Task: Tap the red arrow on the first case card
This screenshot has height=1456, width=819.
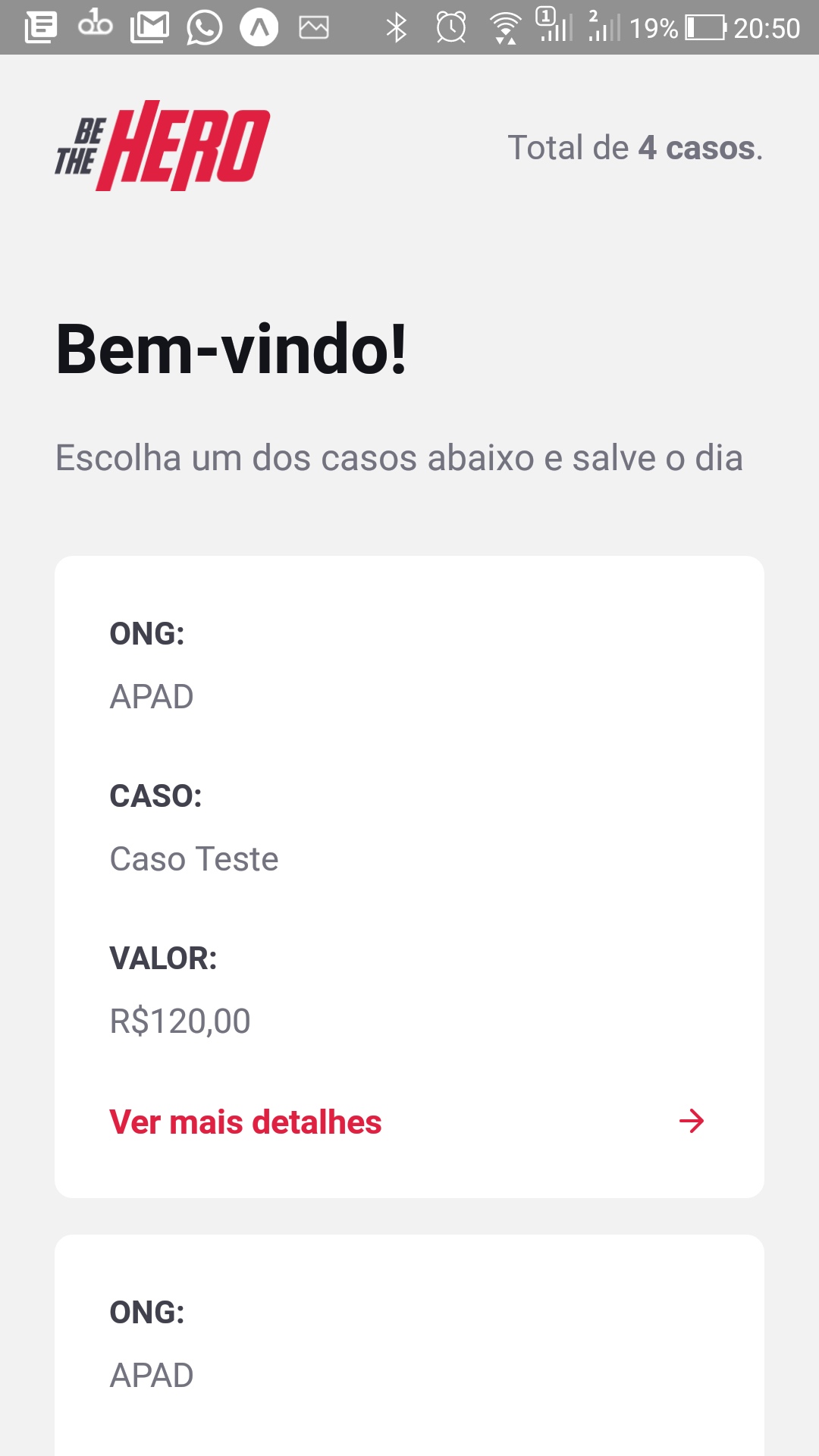Action: click(x=691, y=1121)
